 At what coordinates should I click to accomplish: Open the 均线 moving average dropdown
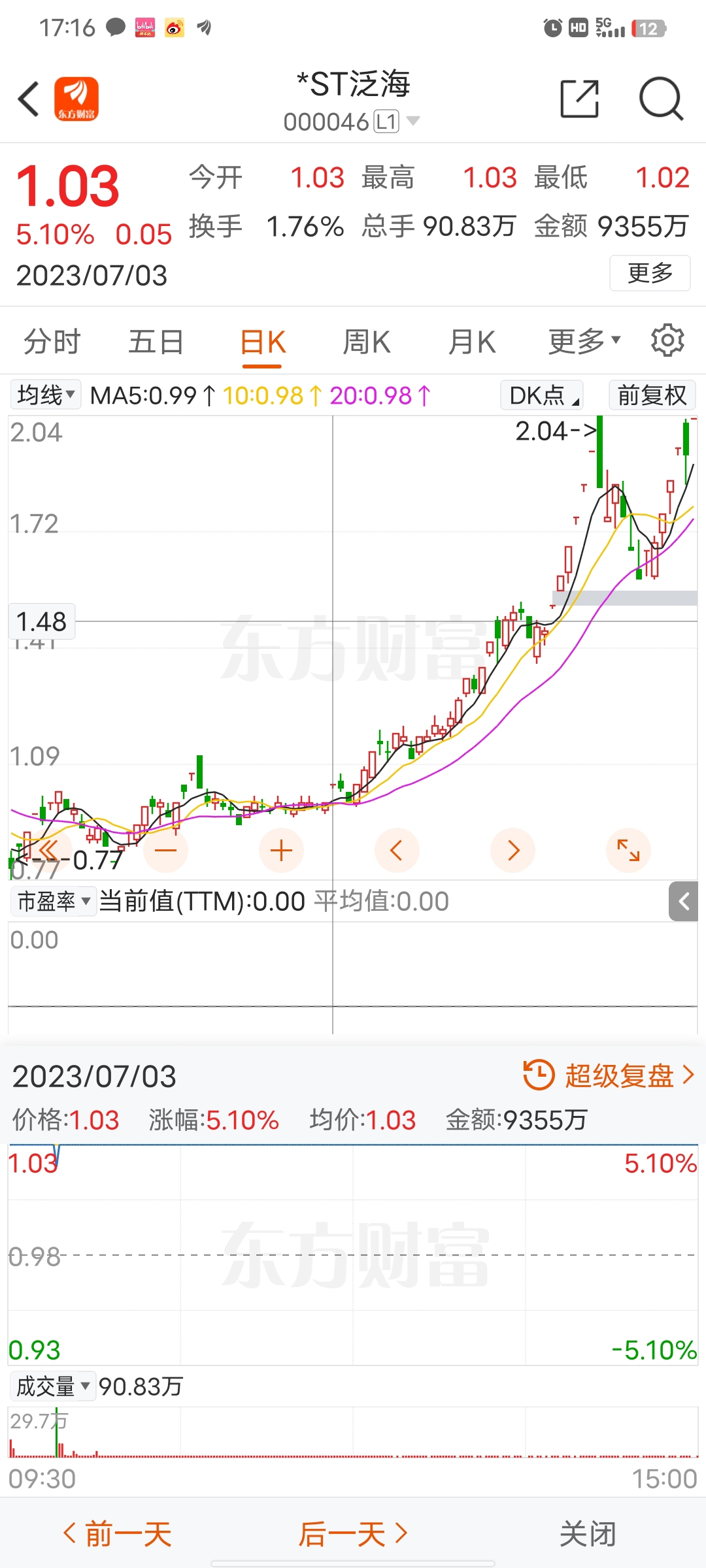[44, 395]
